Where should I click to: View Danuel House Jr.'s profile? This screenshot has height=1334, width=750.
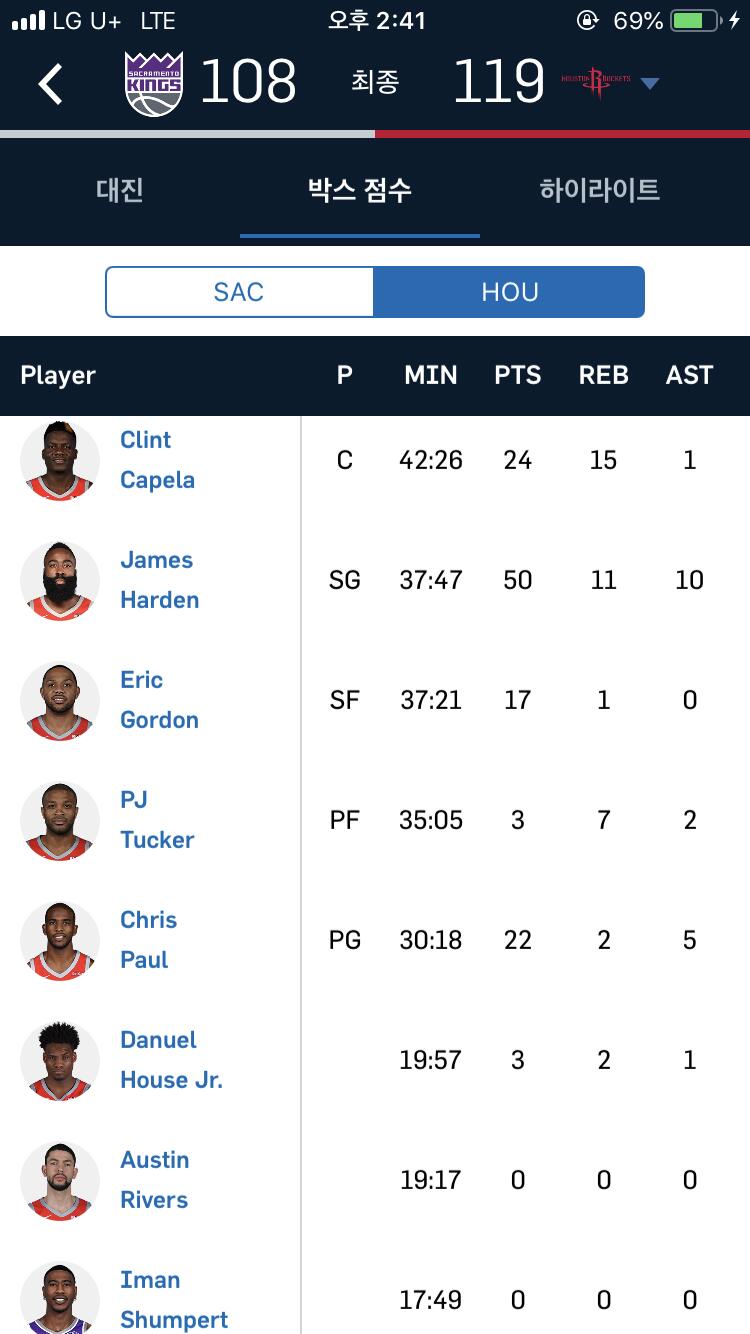tap(171, 1060)
